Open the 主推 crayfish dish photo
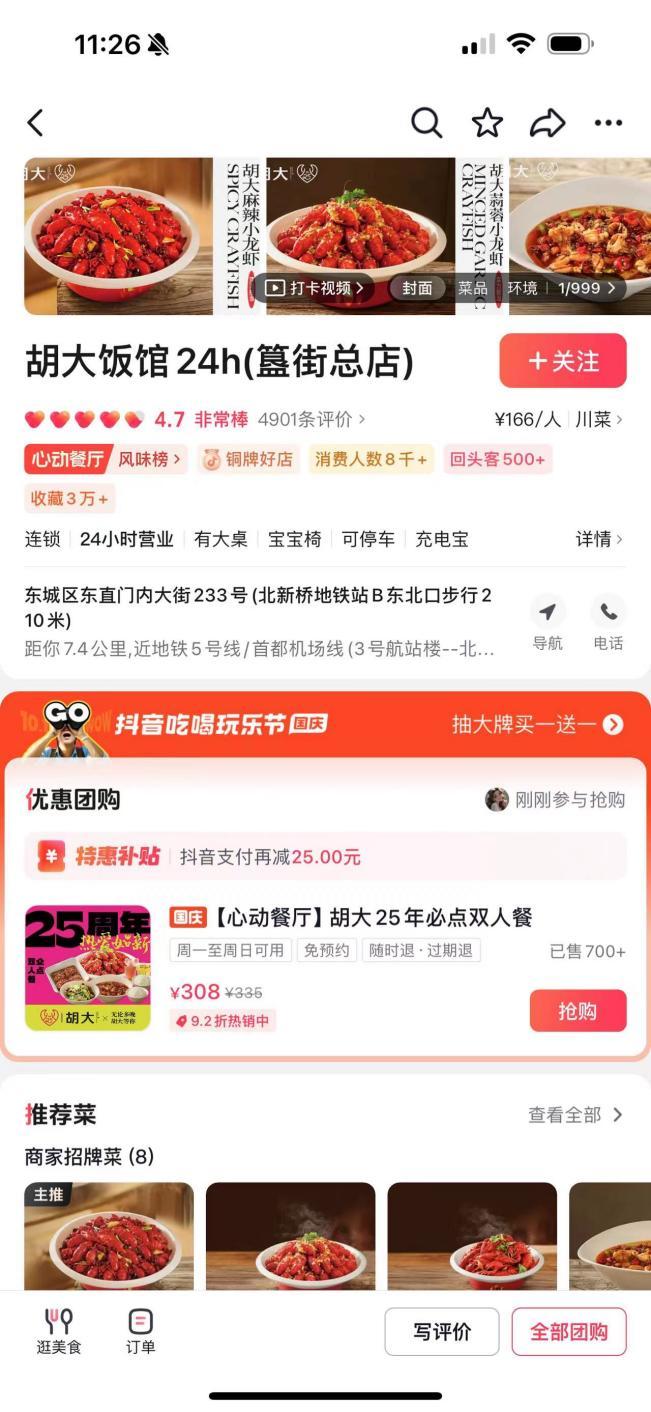Image resolution: width=651 pixels, height=1412 pixels. click(109, 1236)
